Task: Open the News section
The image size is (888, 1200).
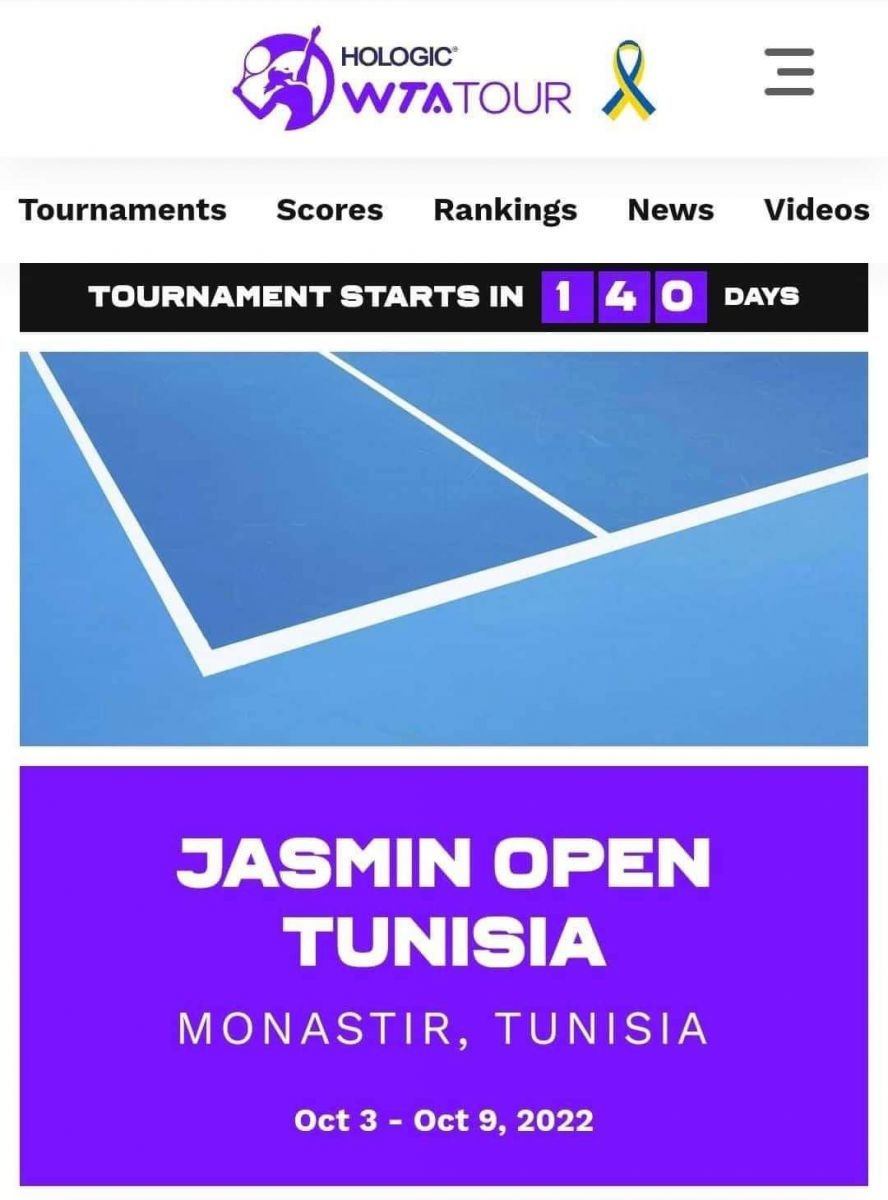Action: (670, 210)
